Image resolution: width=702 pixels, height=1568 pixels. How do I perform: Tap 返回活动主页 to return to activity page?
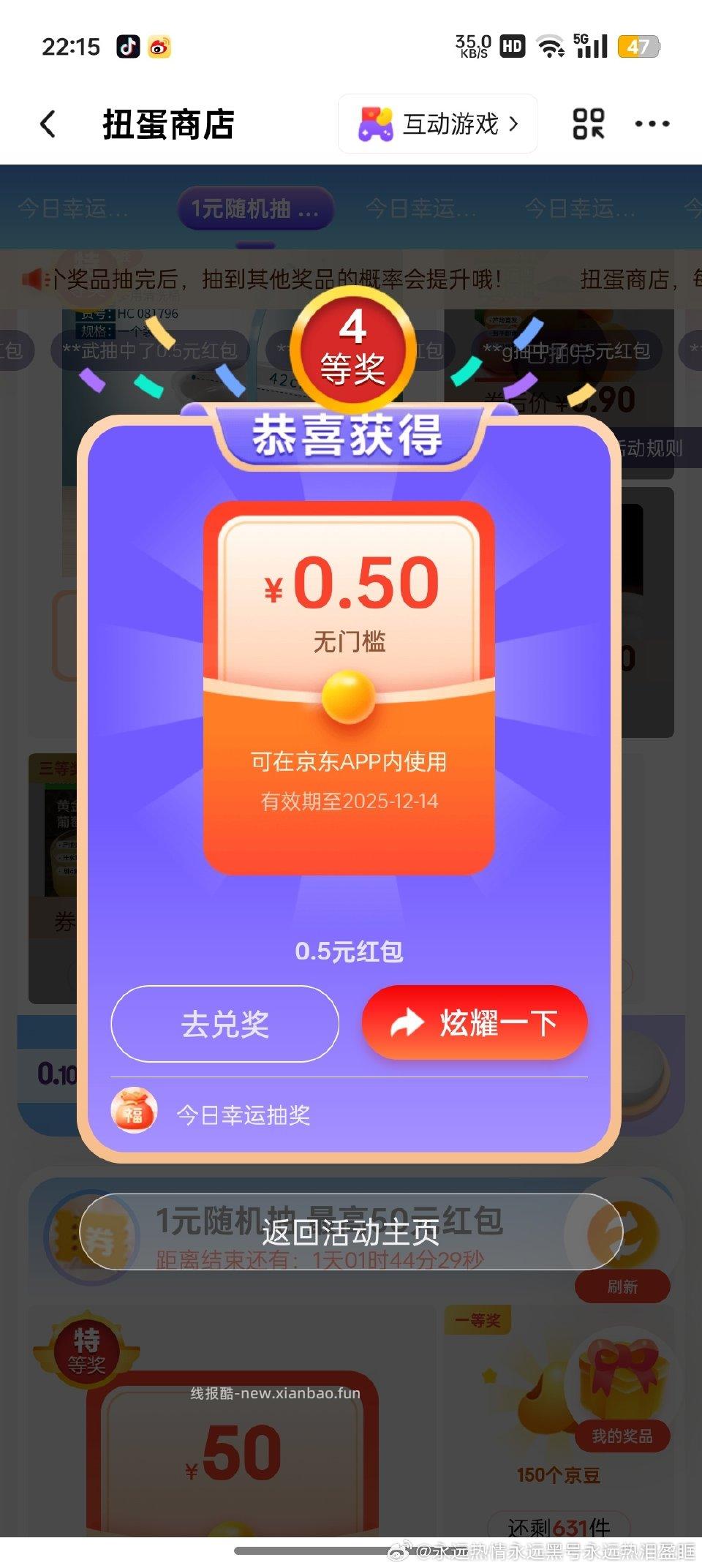click(x=350, y=1233)
